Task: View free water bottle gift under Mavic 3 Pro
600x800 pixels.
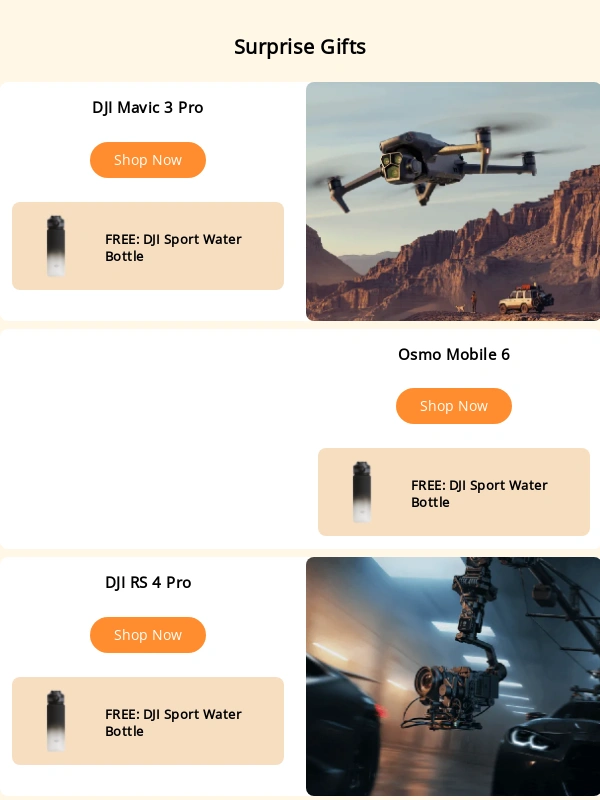Action: [x=148, y=246]
